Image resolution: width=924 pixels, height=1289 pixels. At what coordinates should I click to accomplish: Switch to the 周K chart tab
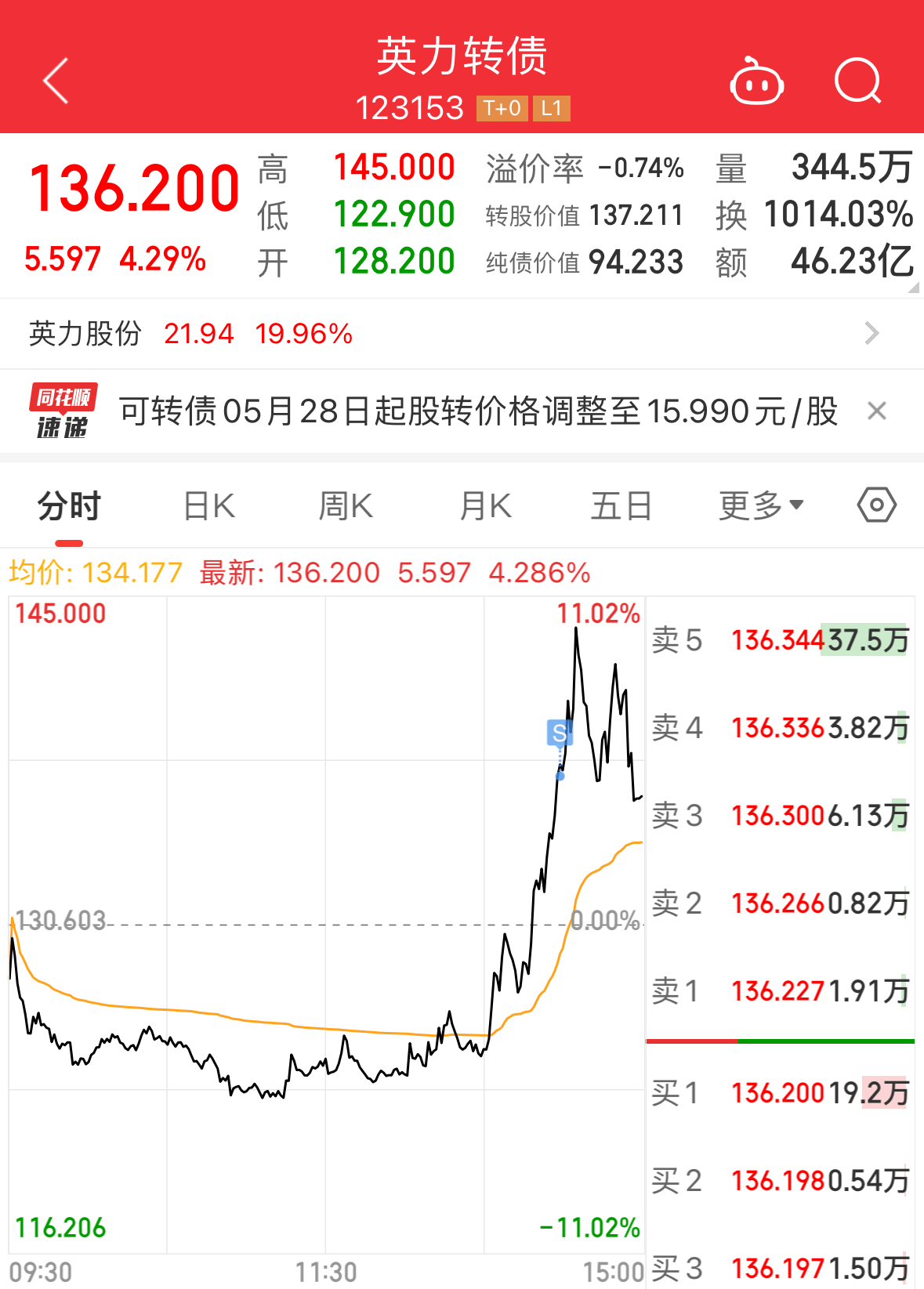pyautogui.click(x=346, y=506)
